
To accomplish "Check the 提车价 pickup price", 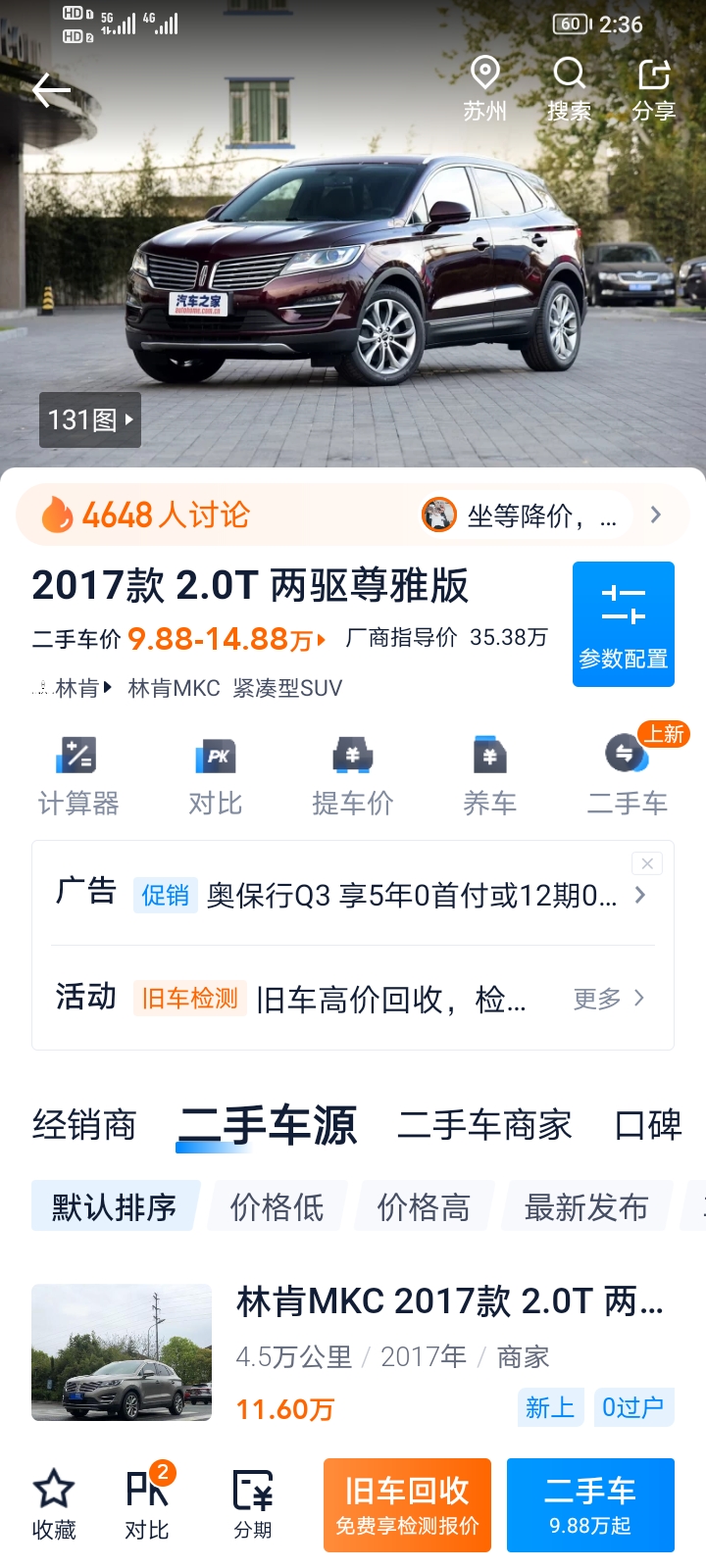I will pyautogui.click(x=353, y=776).
